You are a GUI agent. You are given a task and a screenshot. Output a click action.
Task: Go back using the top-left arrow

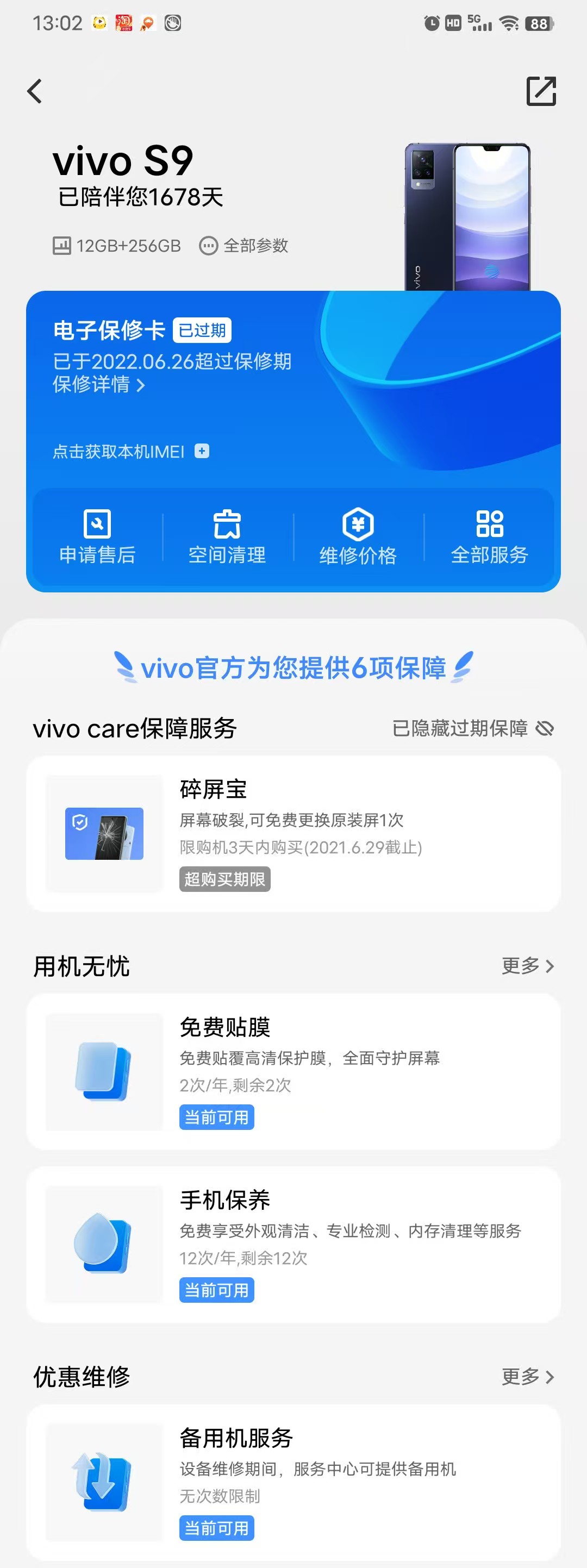(x=35, y=91)
